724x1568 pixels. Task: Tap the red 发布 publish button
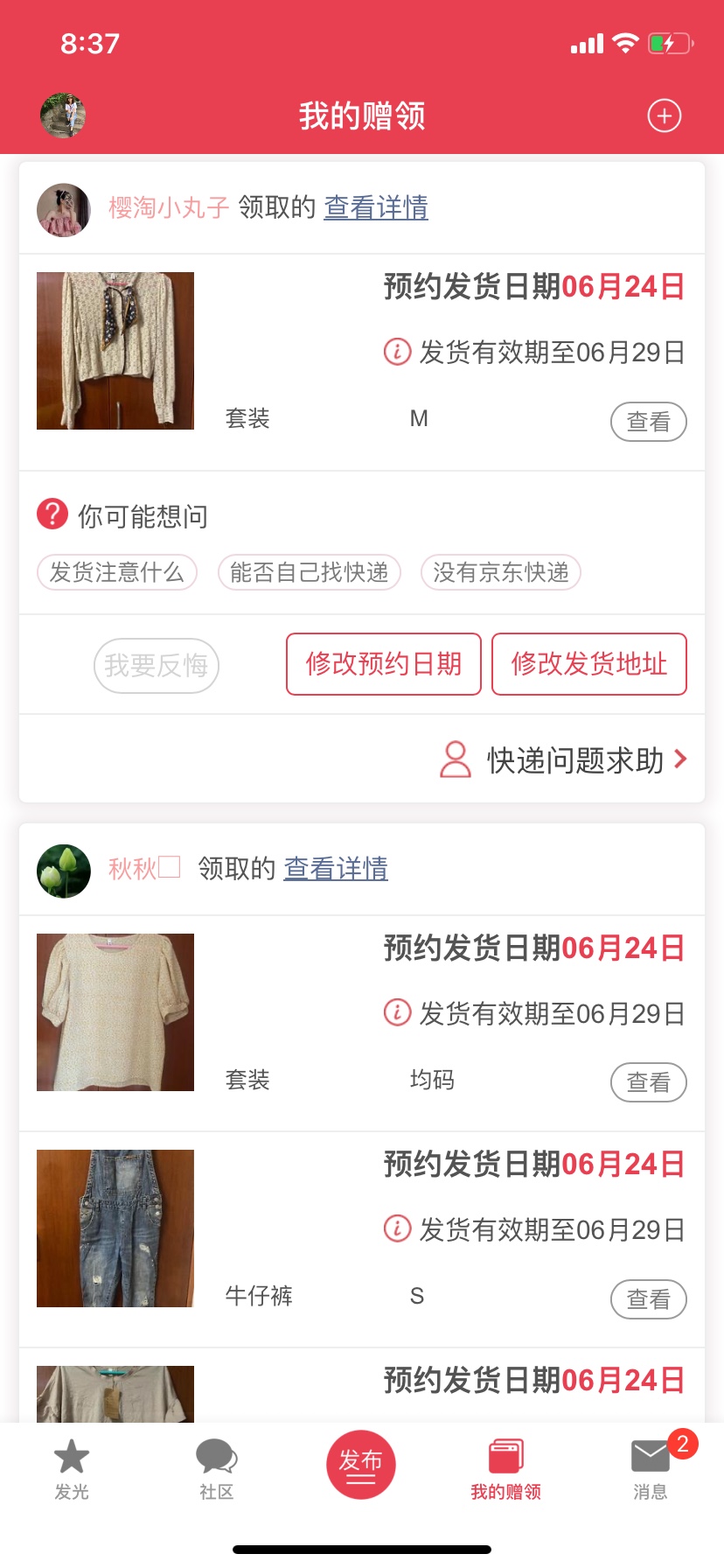tap(361, 1464)
